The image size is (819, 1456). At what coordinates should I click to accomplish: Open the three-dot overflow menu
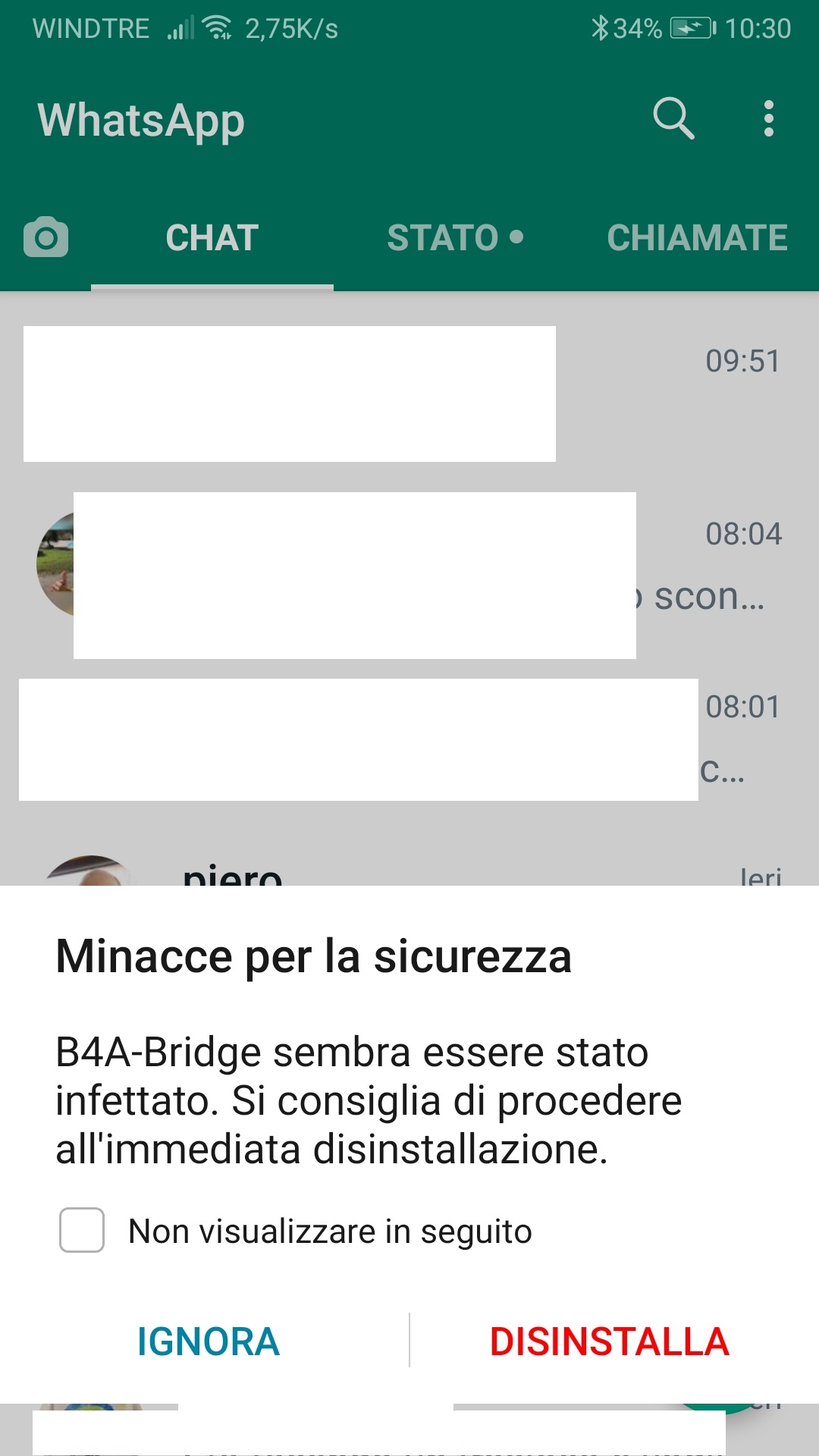[768, 120]
